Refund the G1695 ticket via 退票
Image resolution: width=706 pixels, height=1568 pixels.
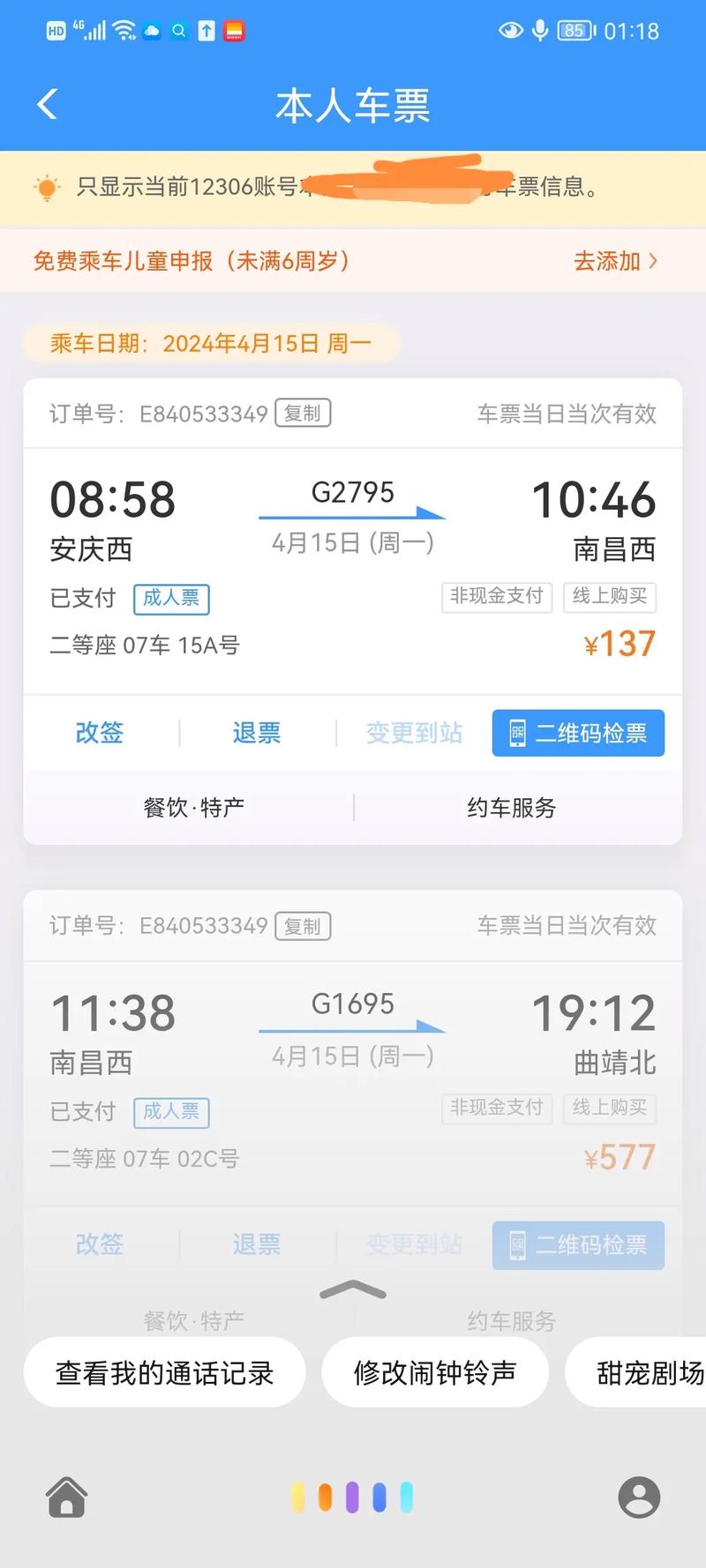click(x=257, y=1244)
